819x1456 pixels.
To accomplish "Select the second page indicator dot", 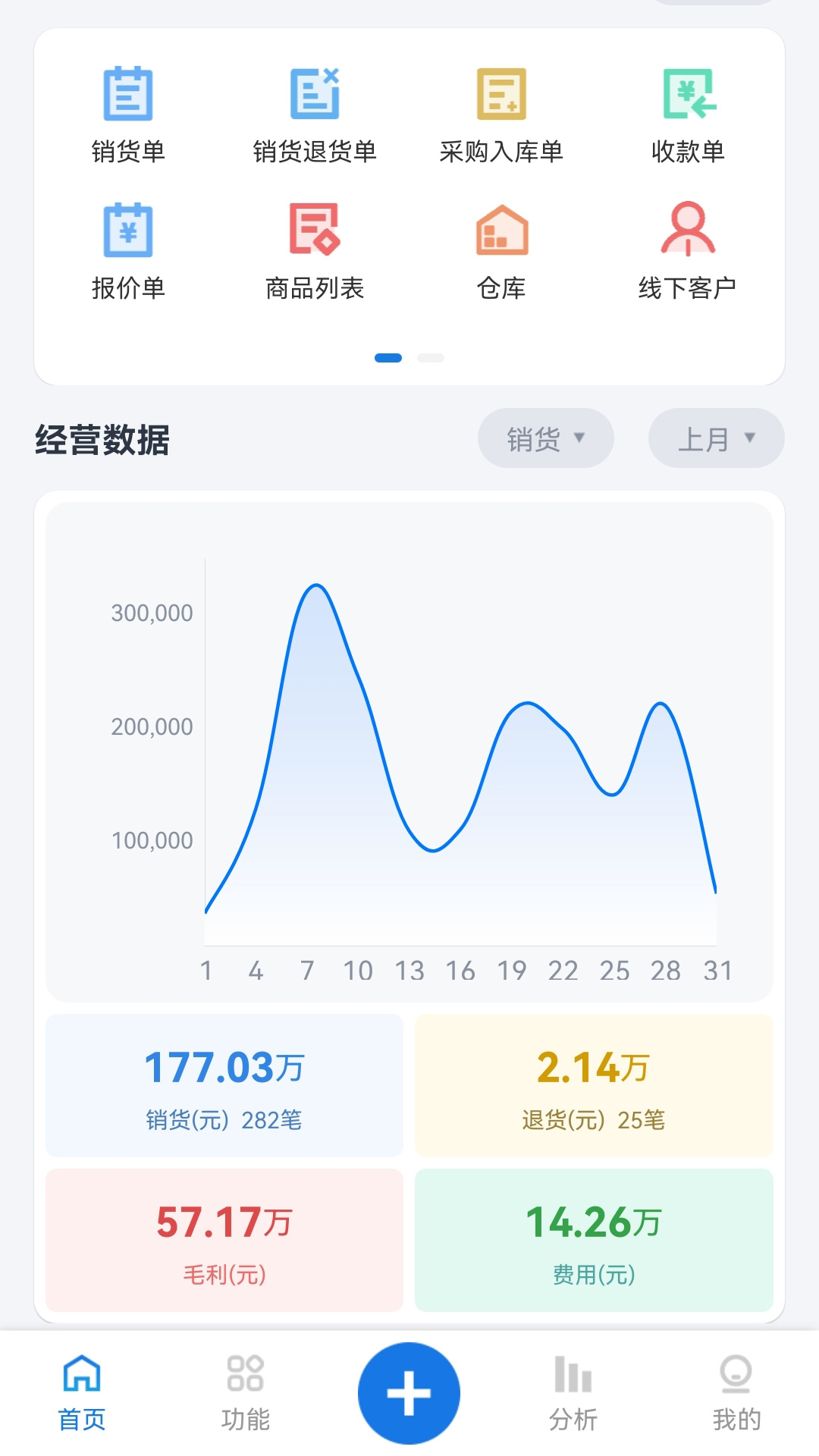I will [430, 356].
